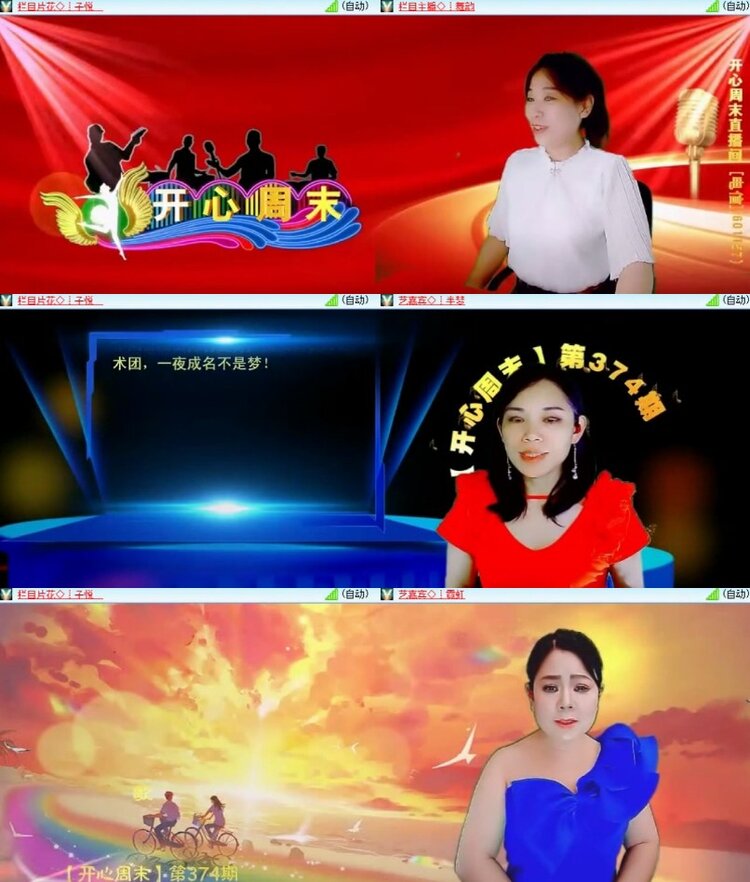The image size is (750, 882).
Task: Click the red camera icon beside 子悦
Action: coord(7,7)
